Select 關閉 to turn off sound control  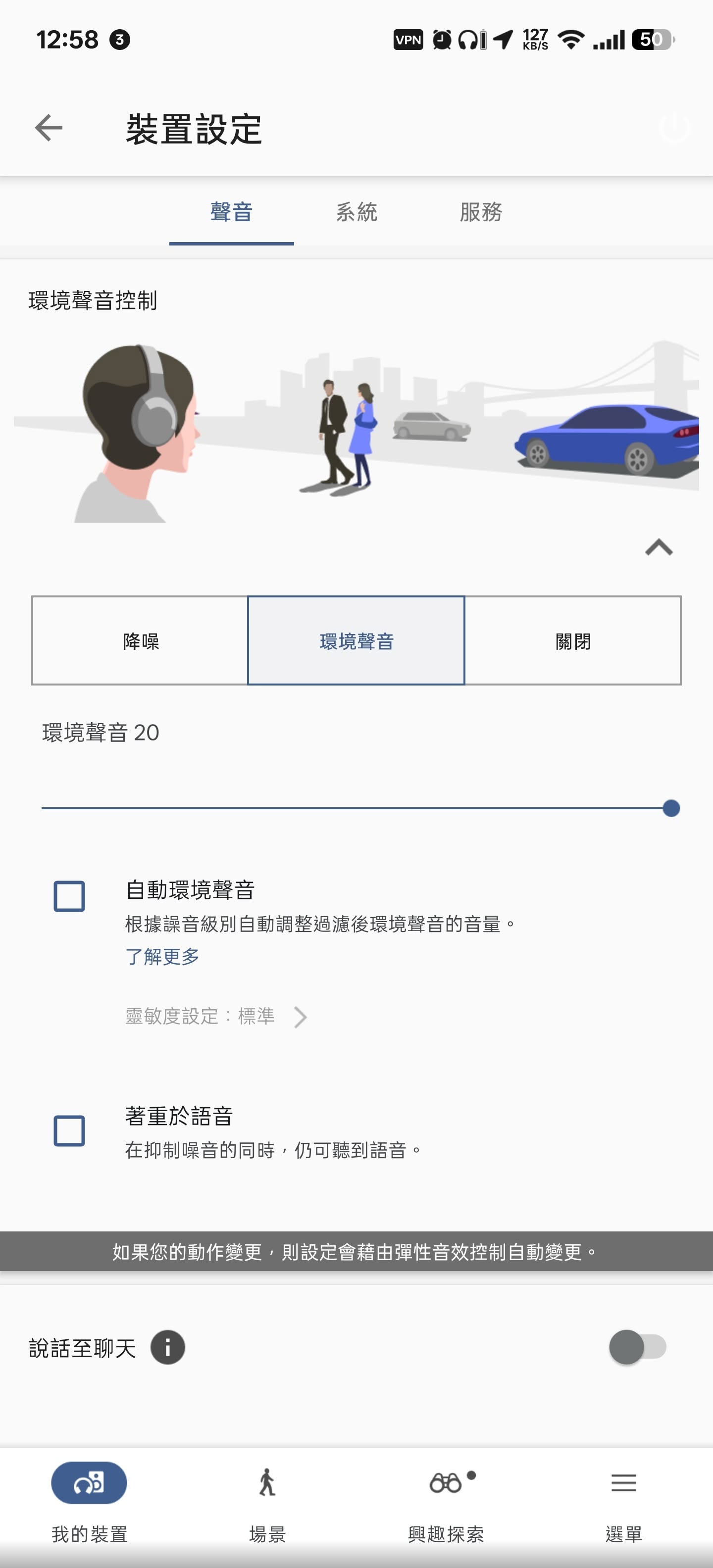click(x=572, y=641)
